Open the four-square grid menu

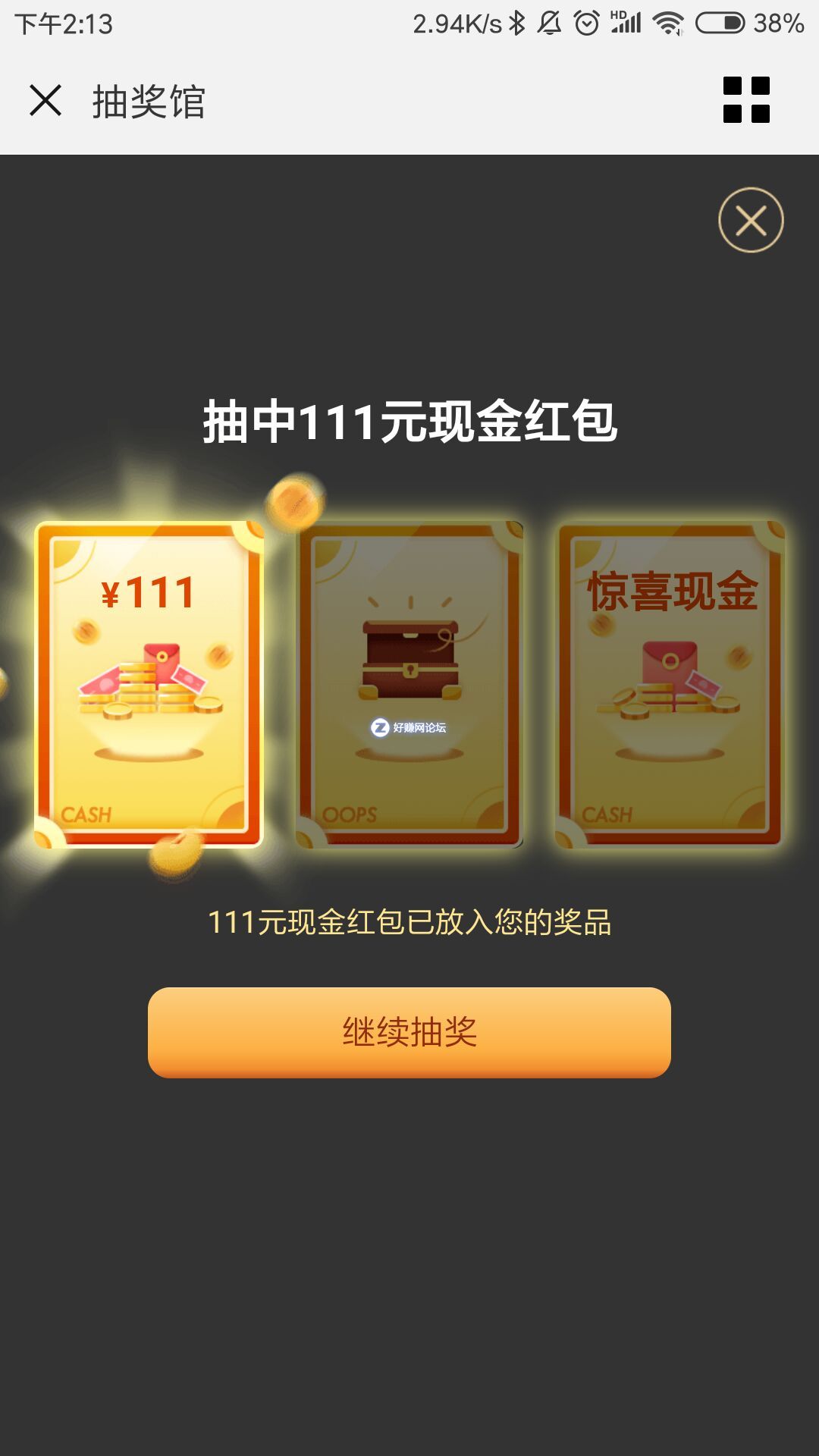click(x=746, y=99)
